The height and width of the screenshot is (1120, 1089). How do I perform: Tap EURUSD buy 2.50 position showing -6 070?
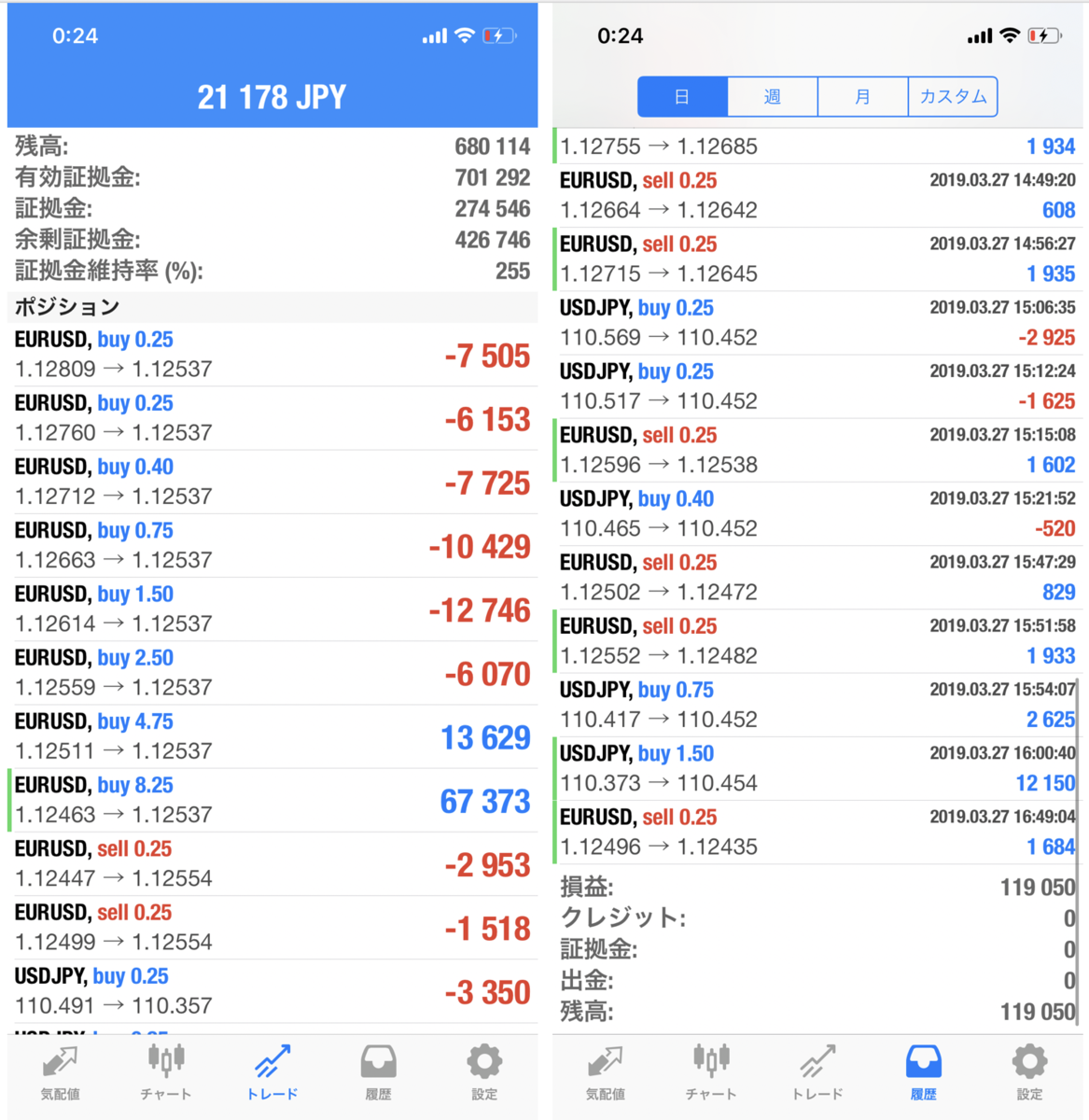(x=272, y=673)
